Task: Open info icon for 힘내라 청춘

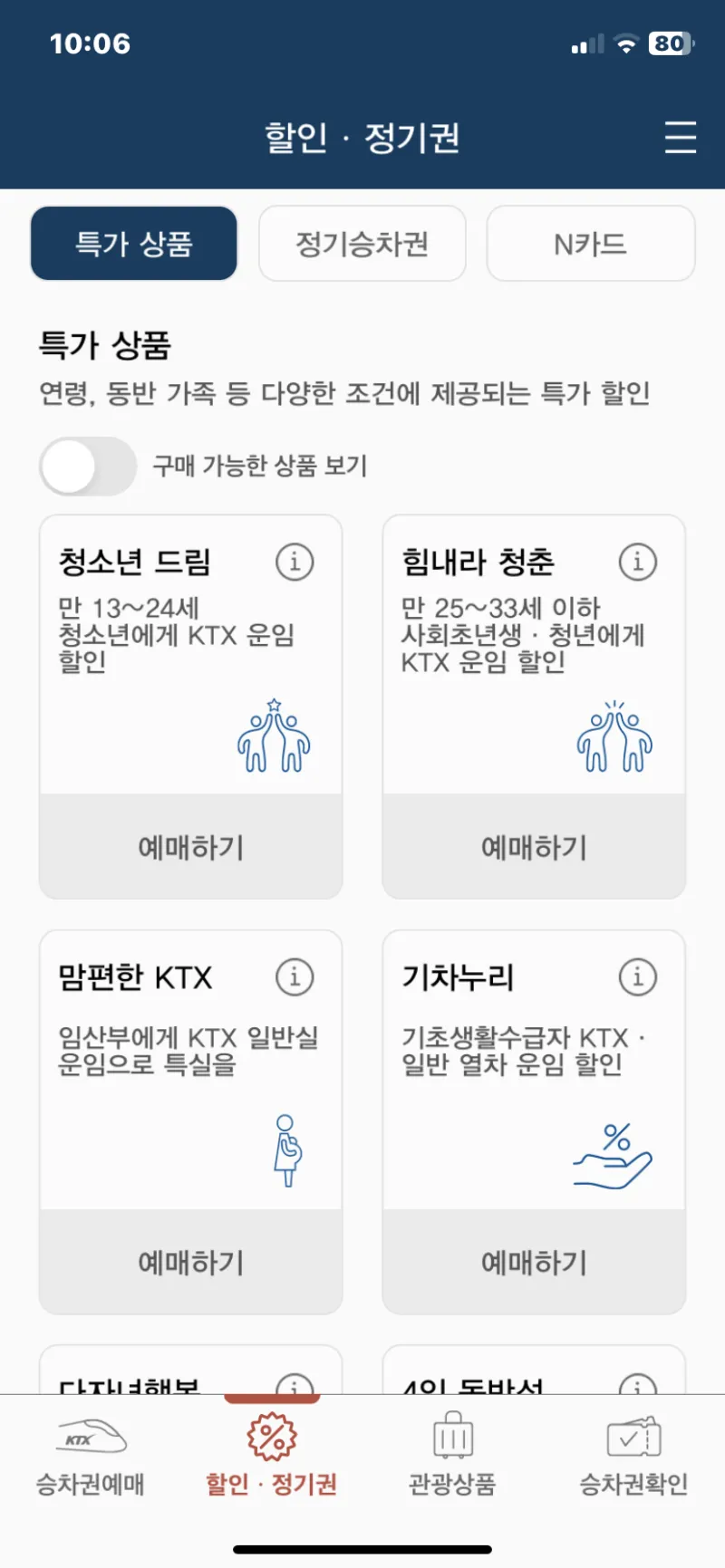Action: (x=638, y=562)
